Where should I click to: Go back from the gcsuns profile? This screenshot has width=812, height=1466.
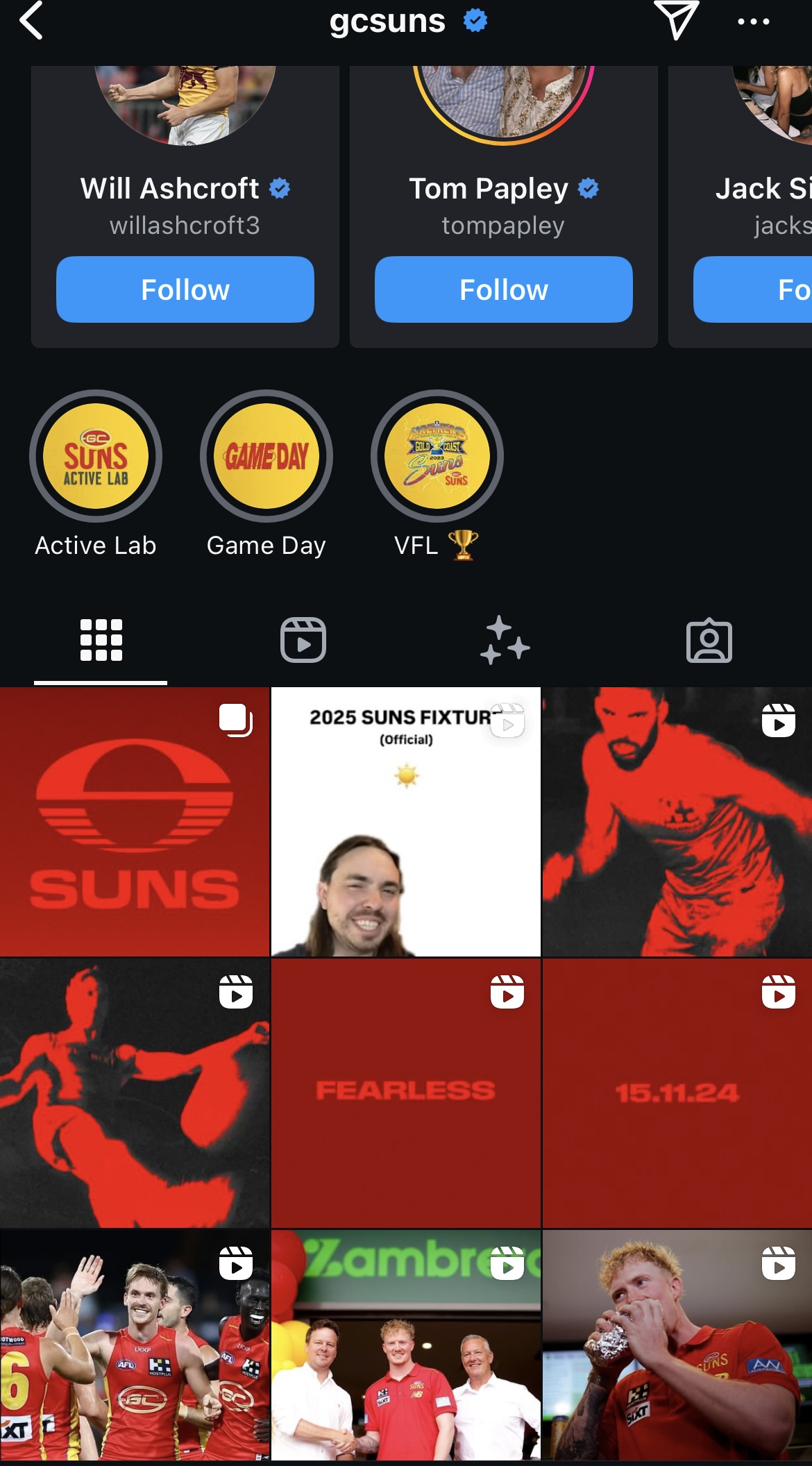tap(31, 21)
